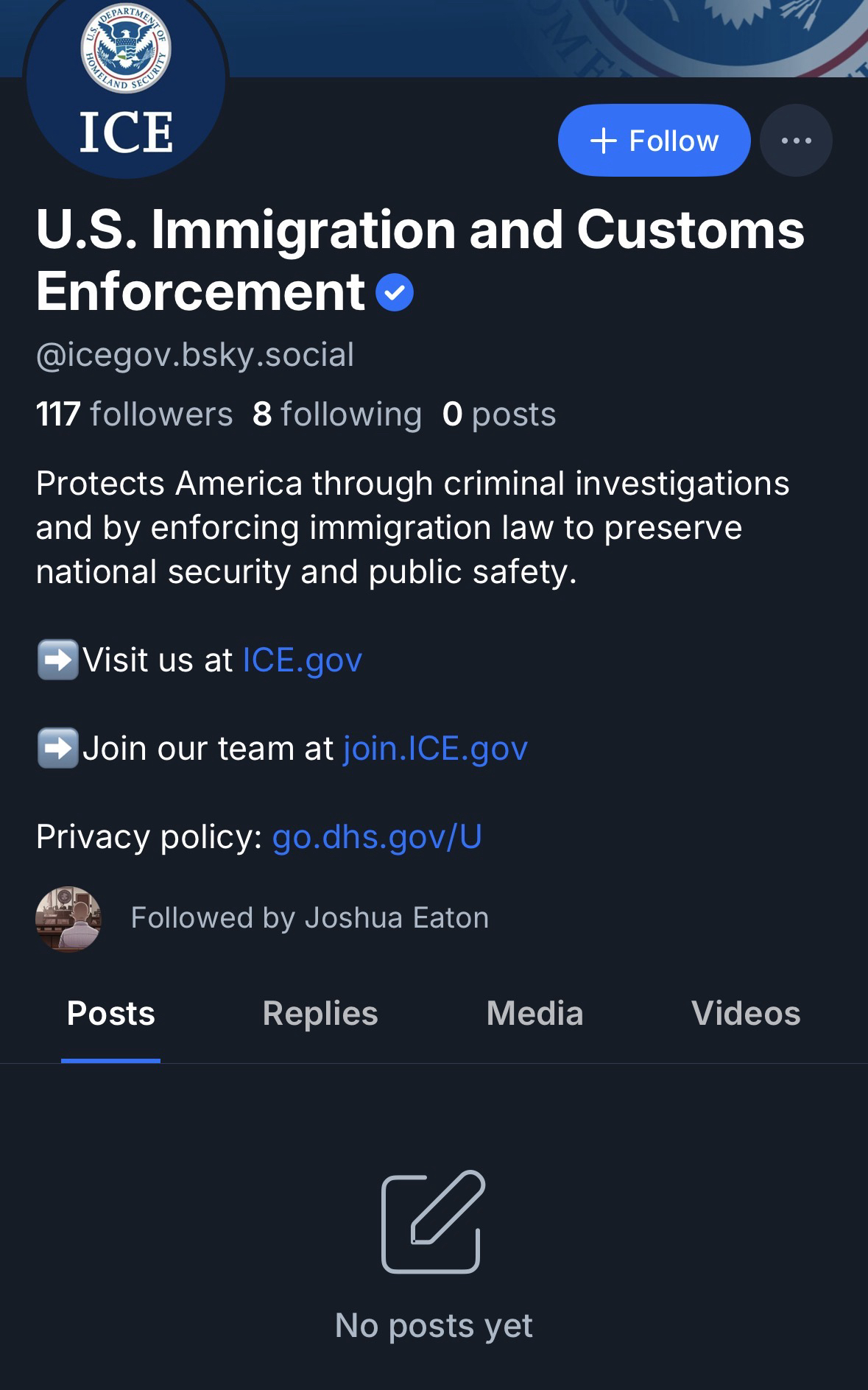Select the Posts tab
The width and height of the screenshot is (868, 1390).
pyautogui.click(x=110, y=1014)
